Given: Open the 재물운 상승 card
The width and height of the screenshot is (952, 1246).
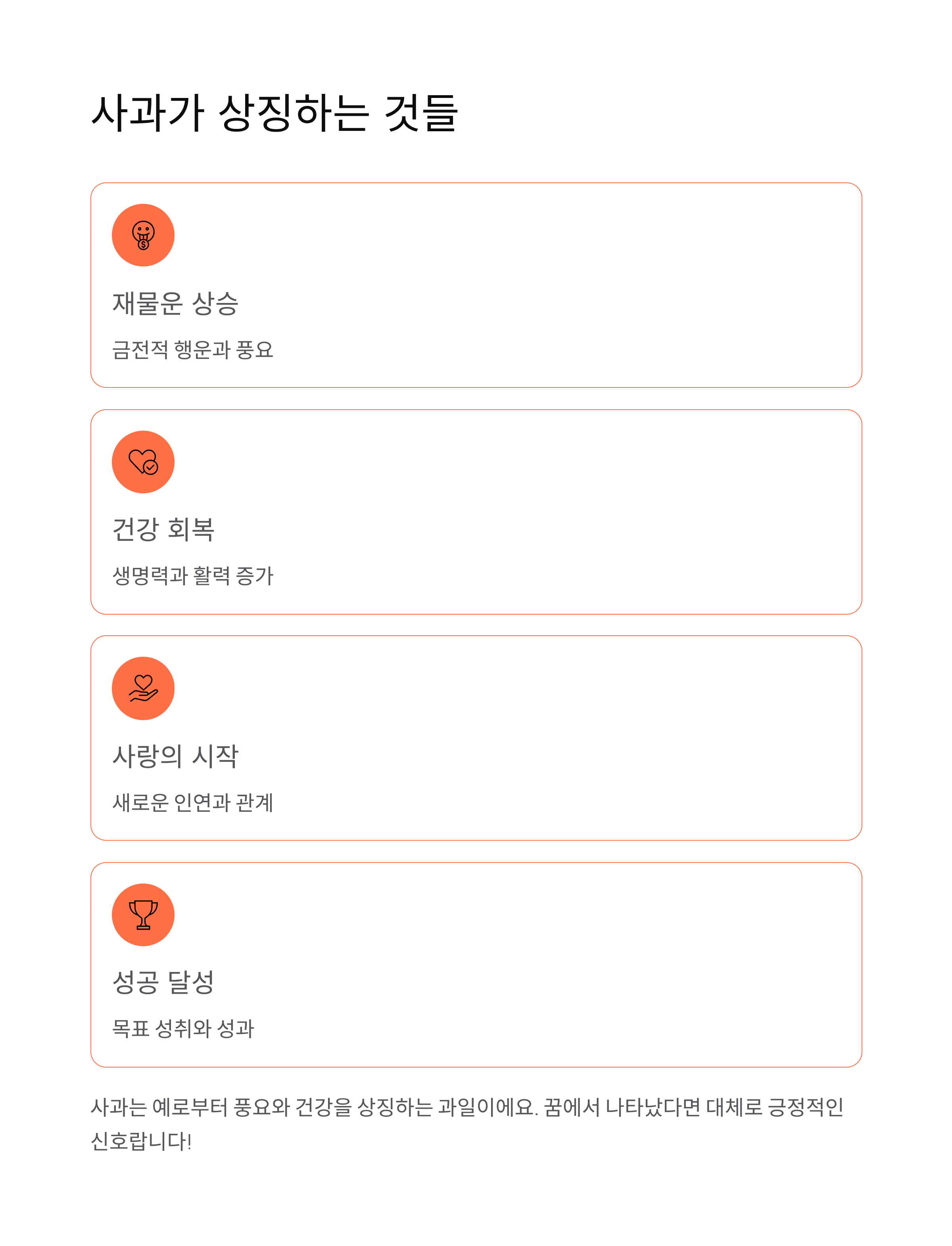Looking at the screenshot, I should (x=476, y=285).
